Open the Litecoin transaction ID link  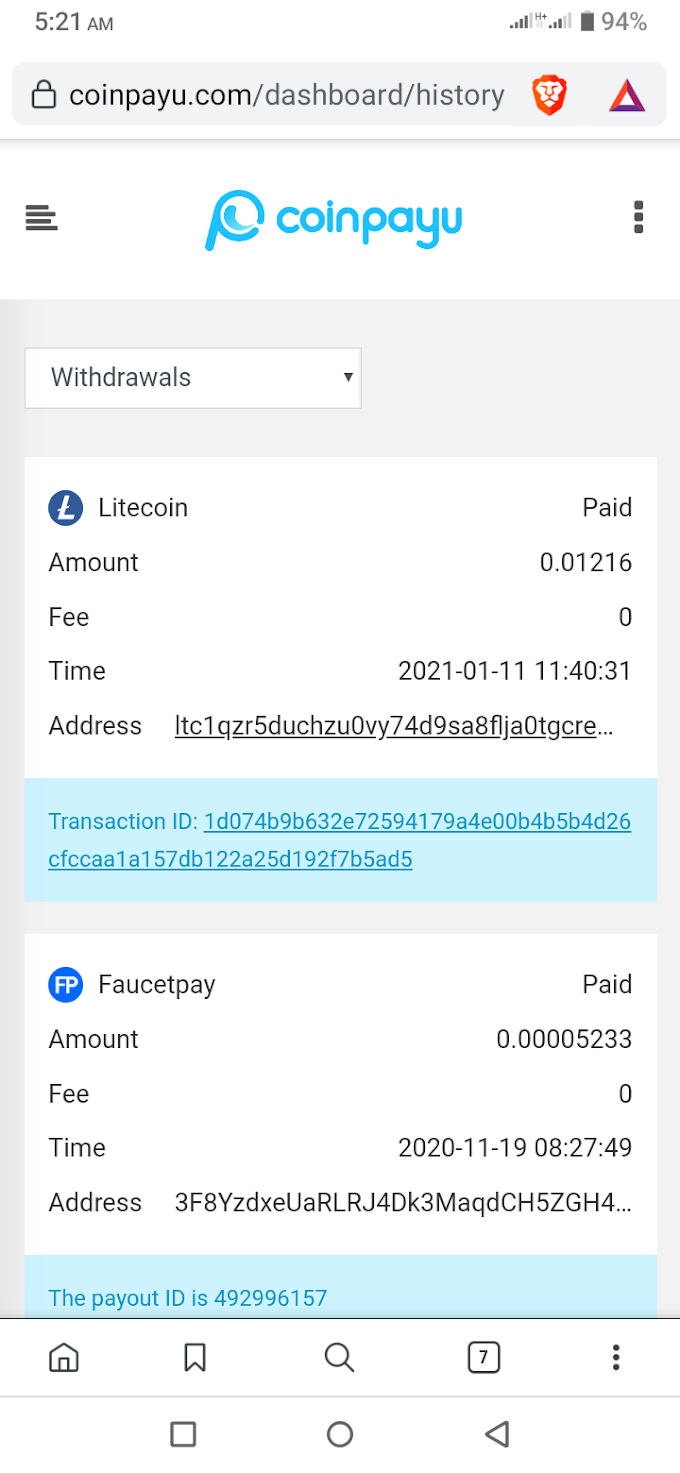417,823
